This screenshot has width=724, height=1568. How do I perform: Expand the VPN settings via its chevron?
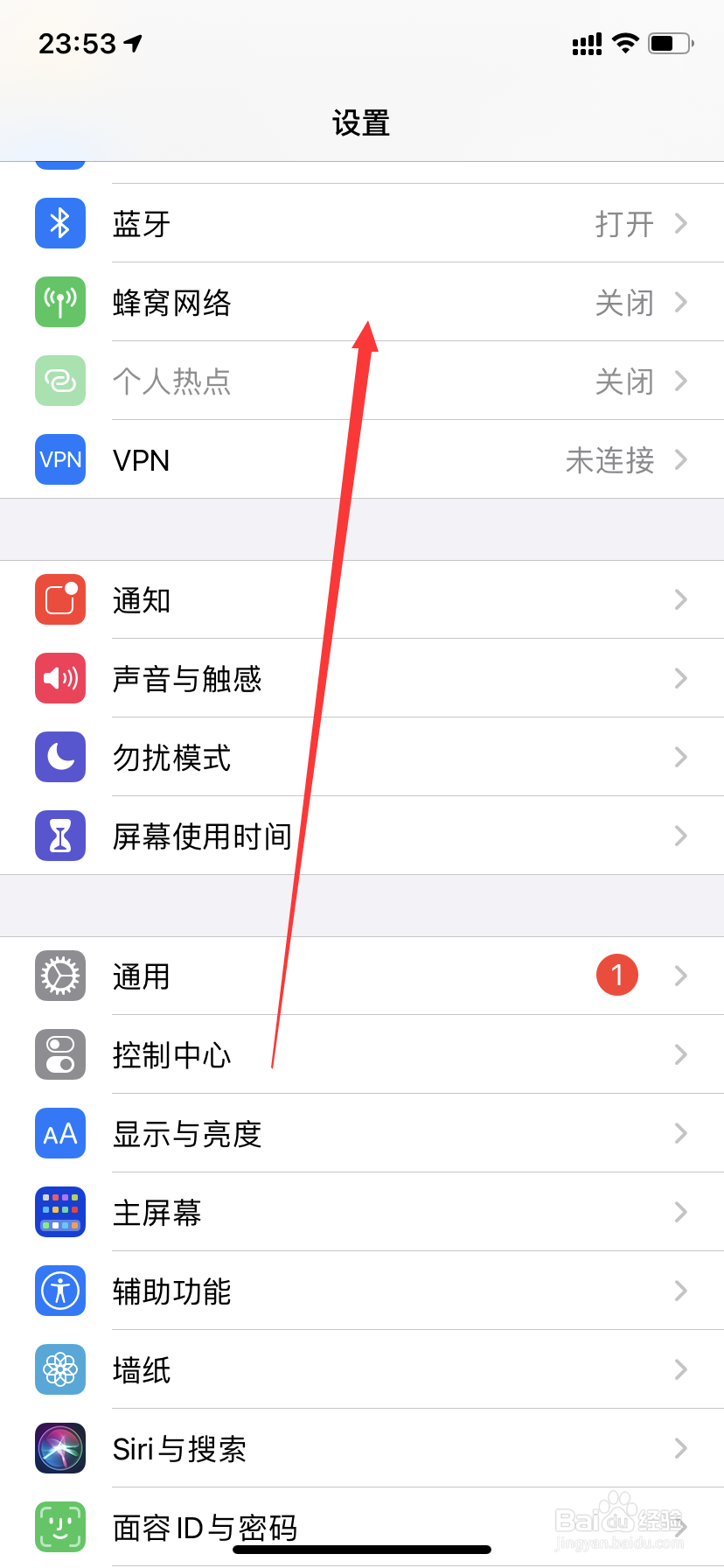point(681,459)
